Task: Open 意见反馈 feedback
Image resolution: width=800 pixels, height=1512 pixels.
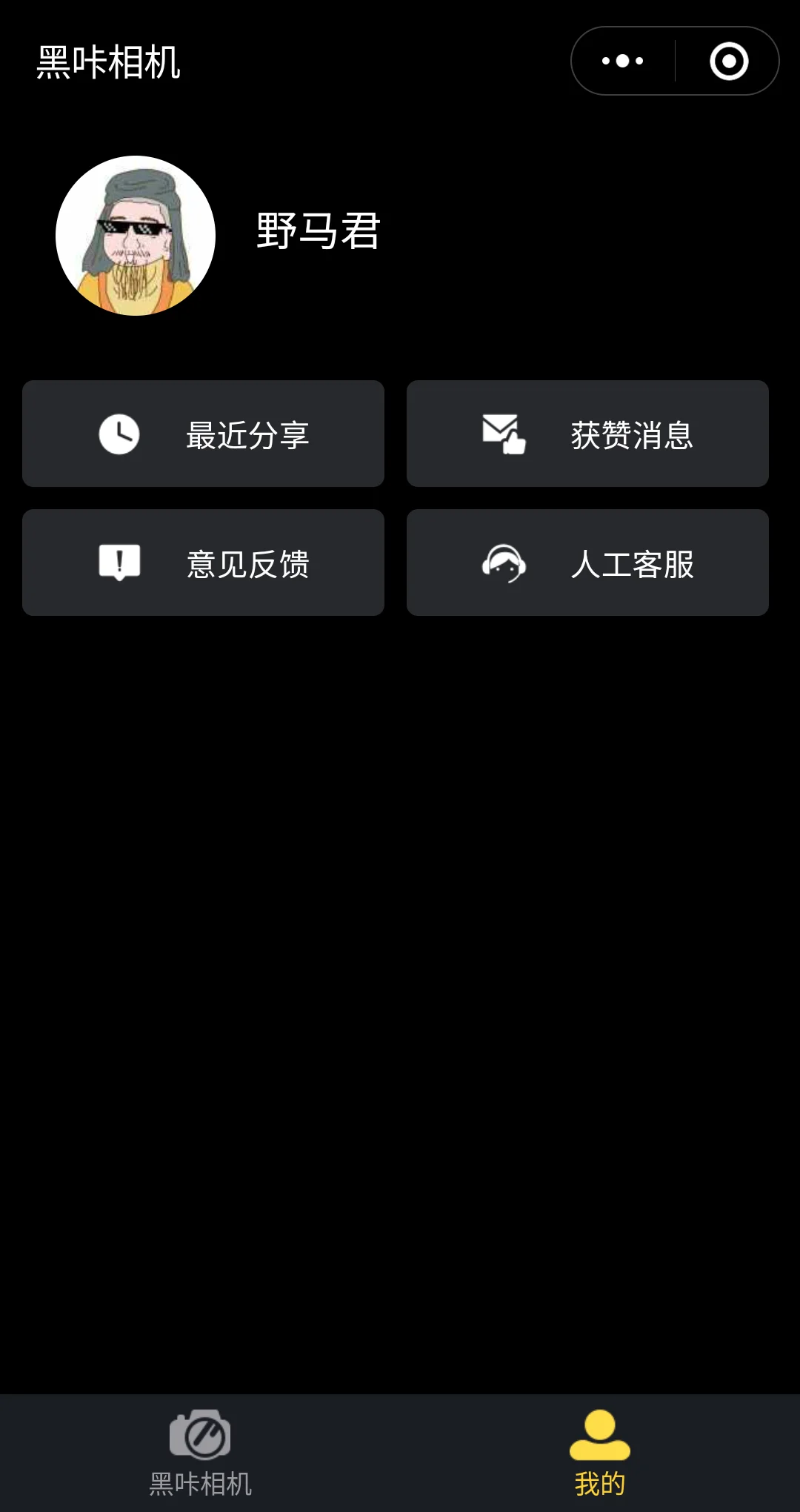Action: 204,563
